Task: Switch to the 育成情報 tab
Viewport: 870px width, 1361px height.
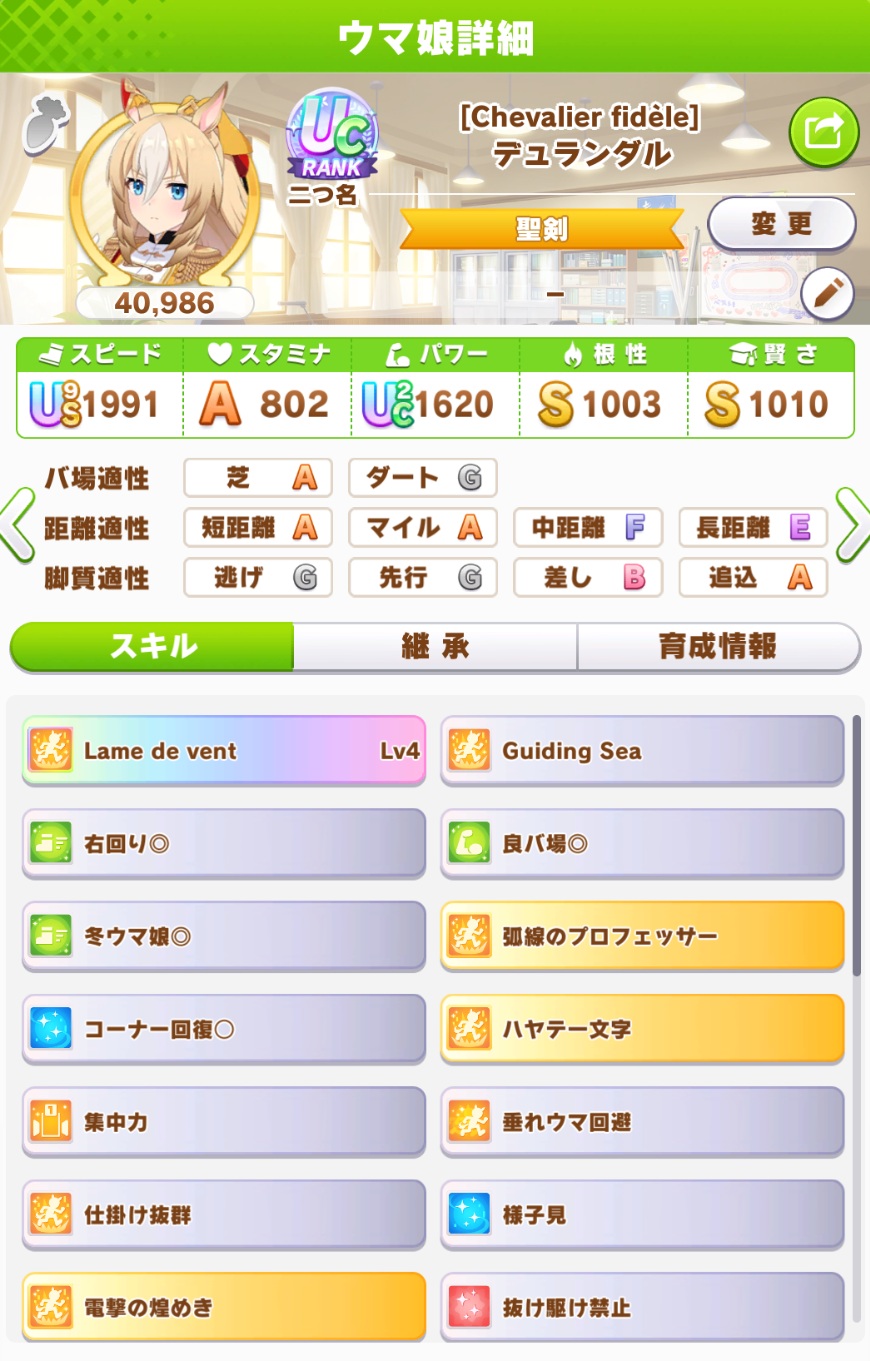Action: pos(718,646)
